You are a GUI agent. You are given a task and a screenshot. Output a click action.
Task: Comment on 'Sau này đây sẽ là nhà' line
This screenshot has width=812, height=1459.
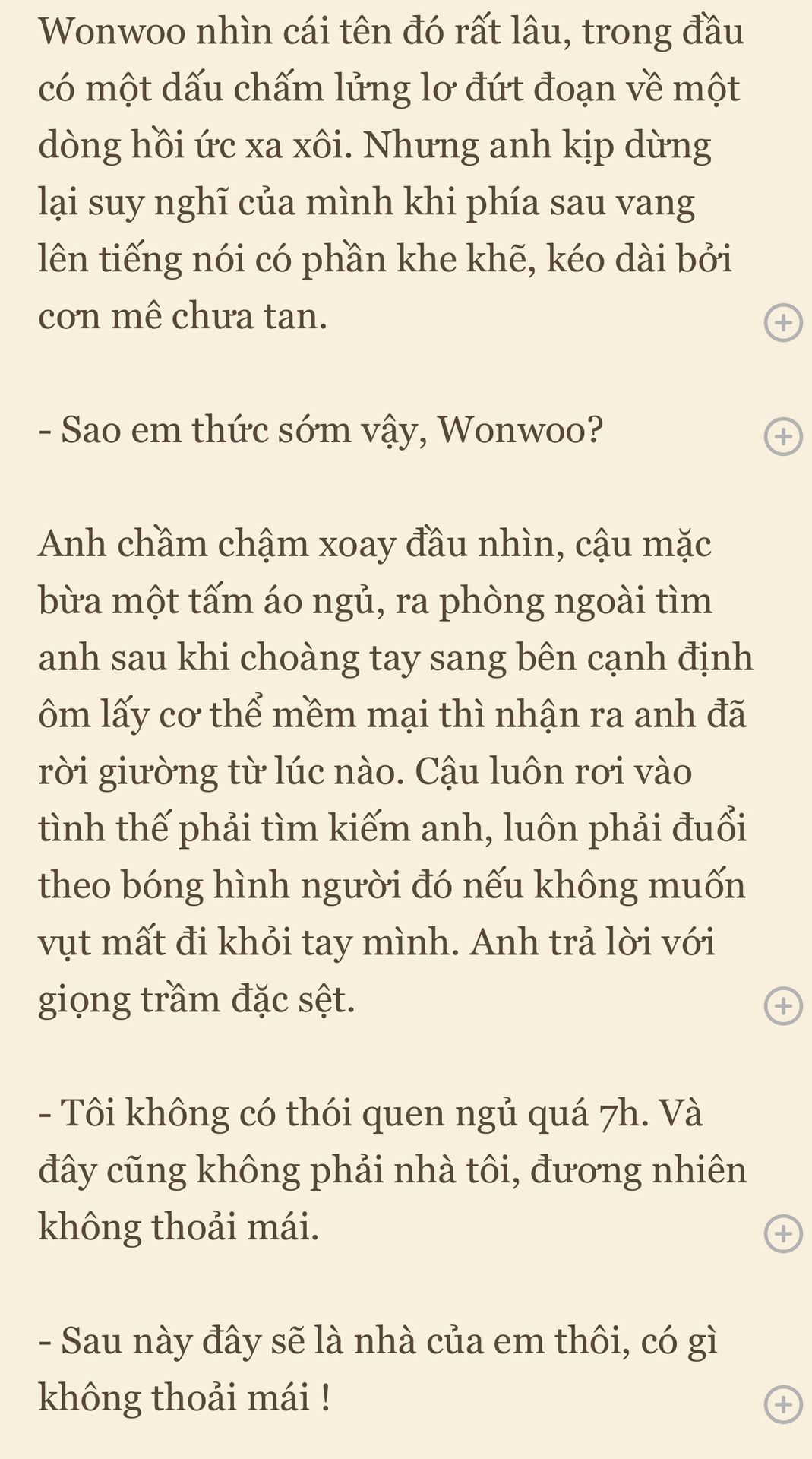(782, 1404)
